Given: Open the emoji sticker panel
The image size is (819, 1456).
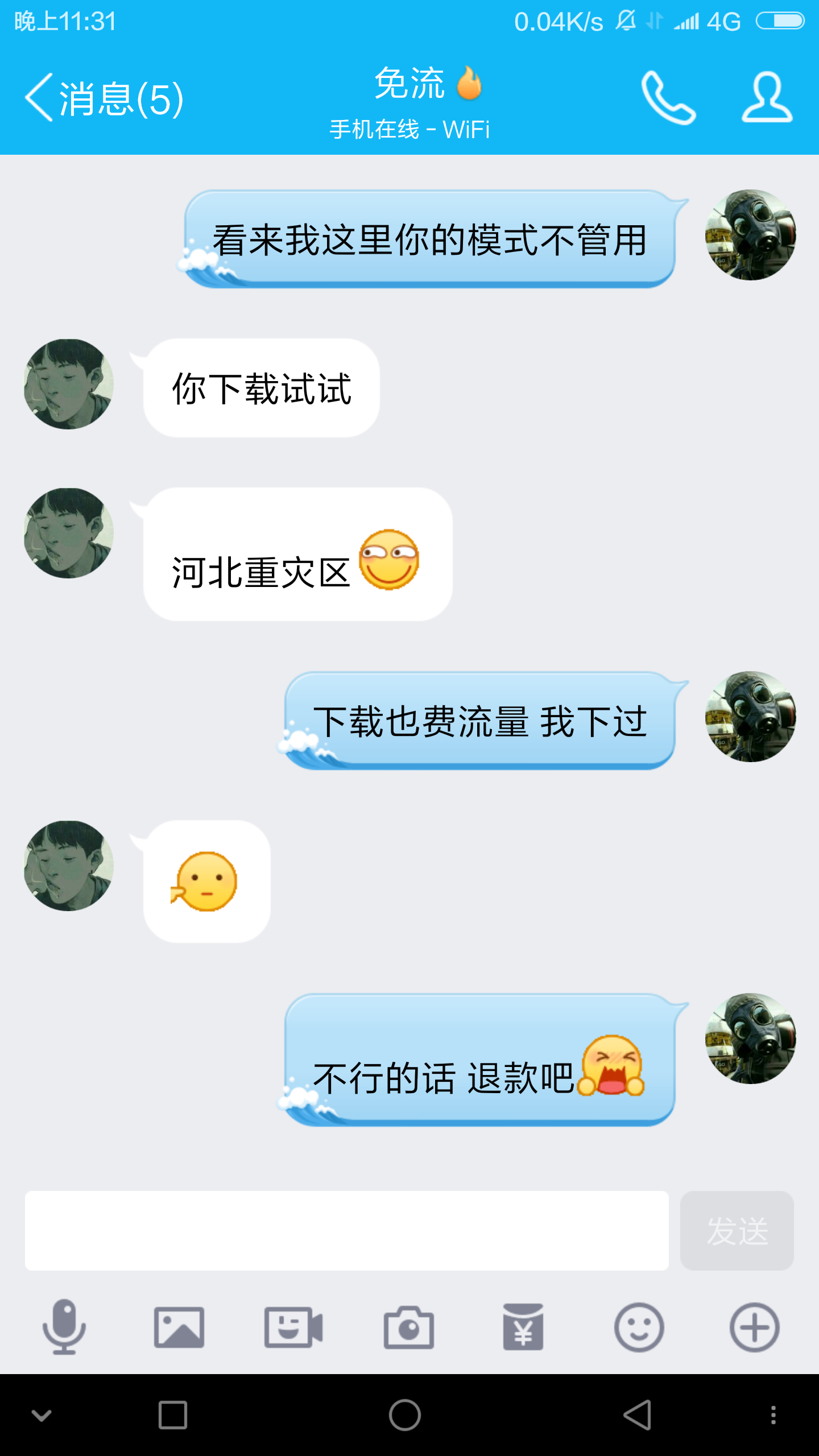Looking at the screenshot, I should [x=639, y=1327].
